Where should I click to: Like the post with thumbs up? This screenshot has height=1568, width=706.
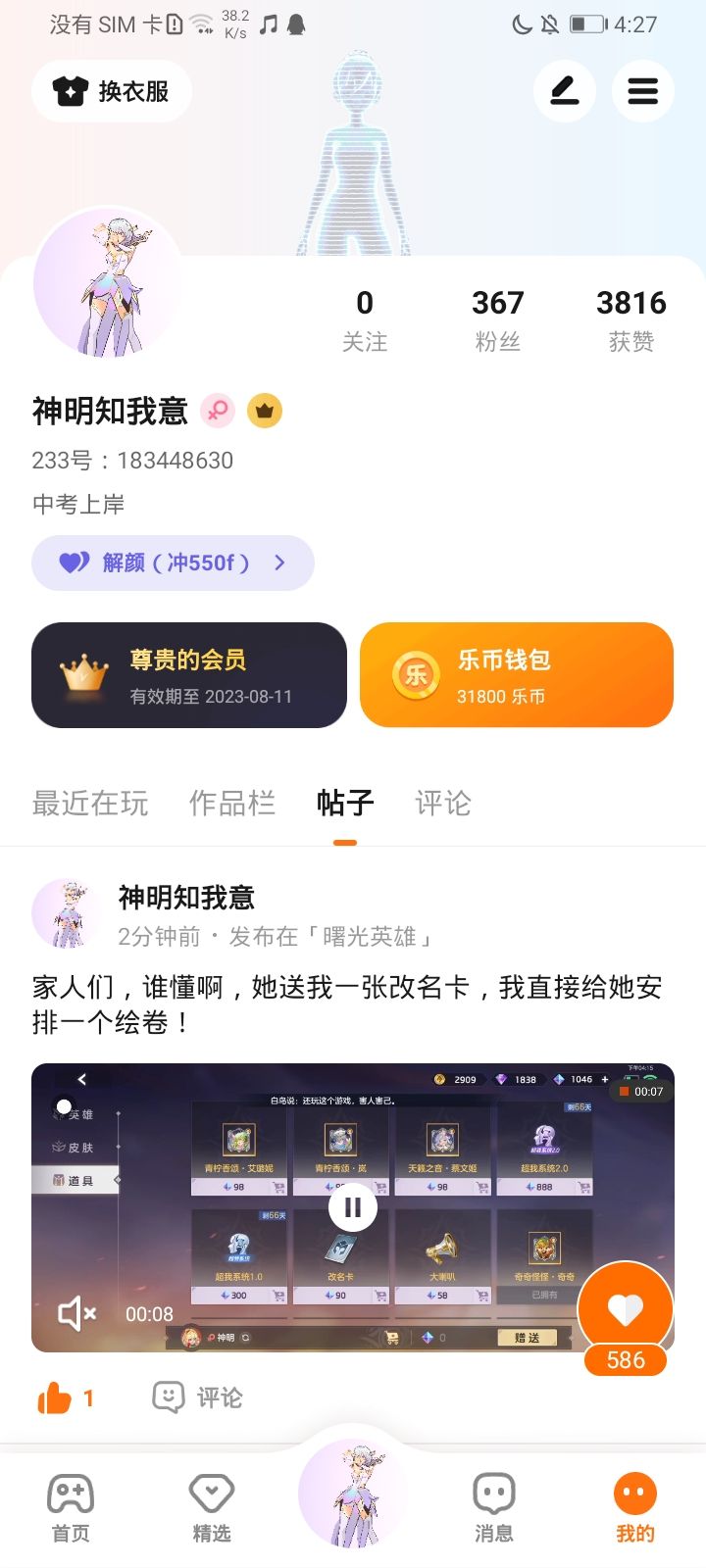[55, 1397]
